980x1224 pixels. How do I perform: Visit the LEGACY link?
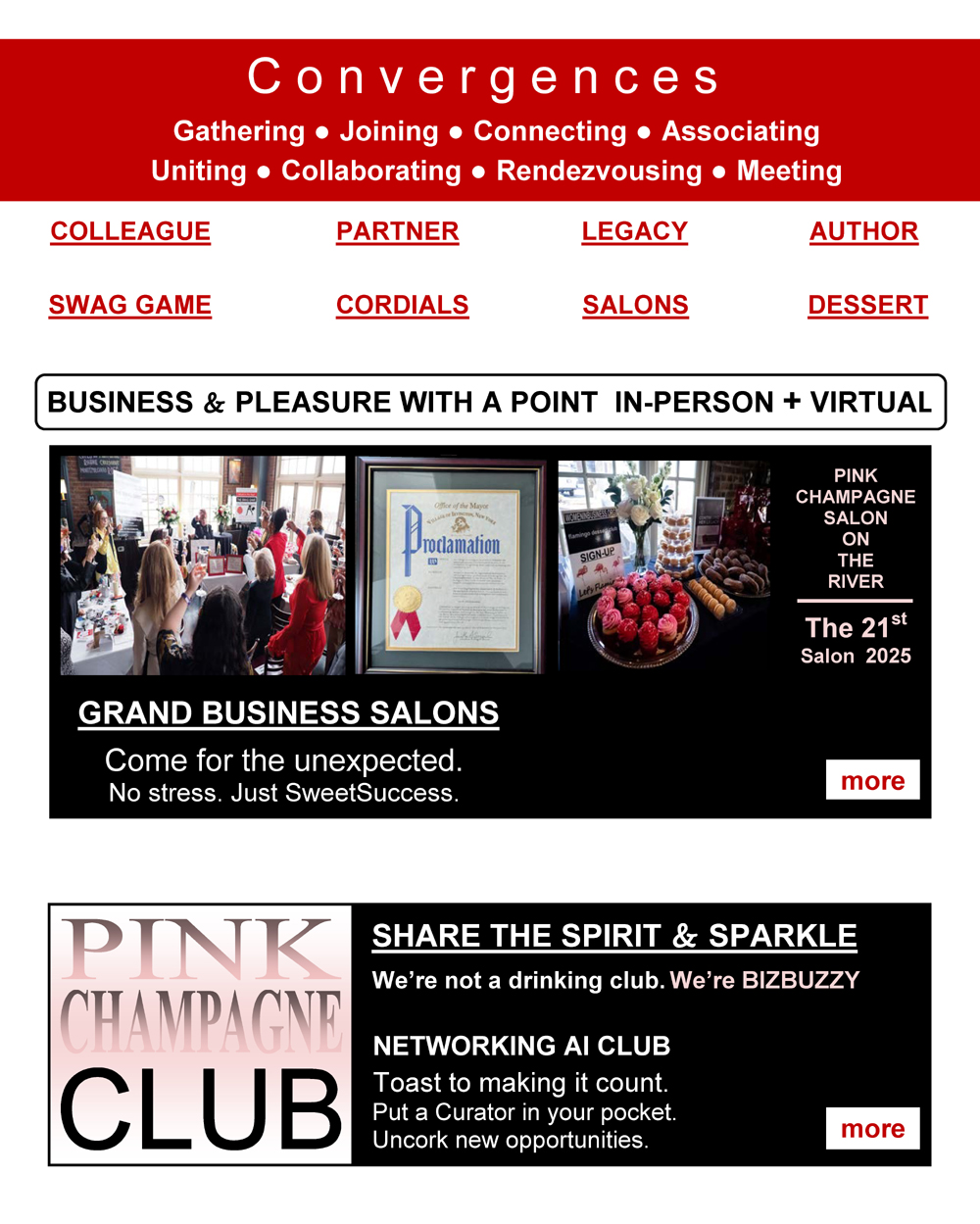634,231
